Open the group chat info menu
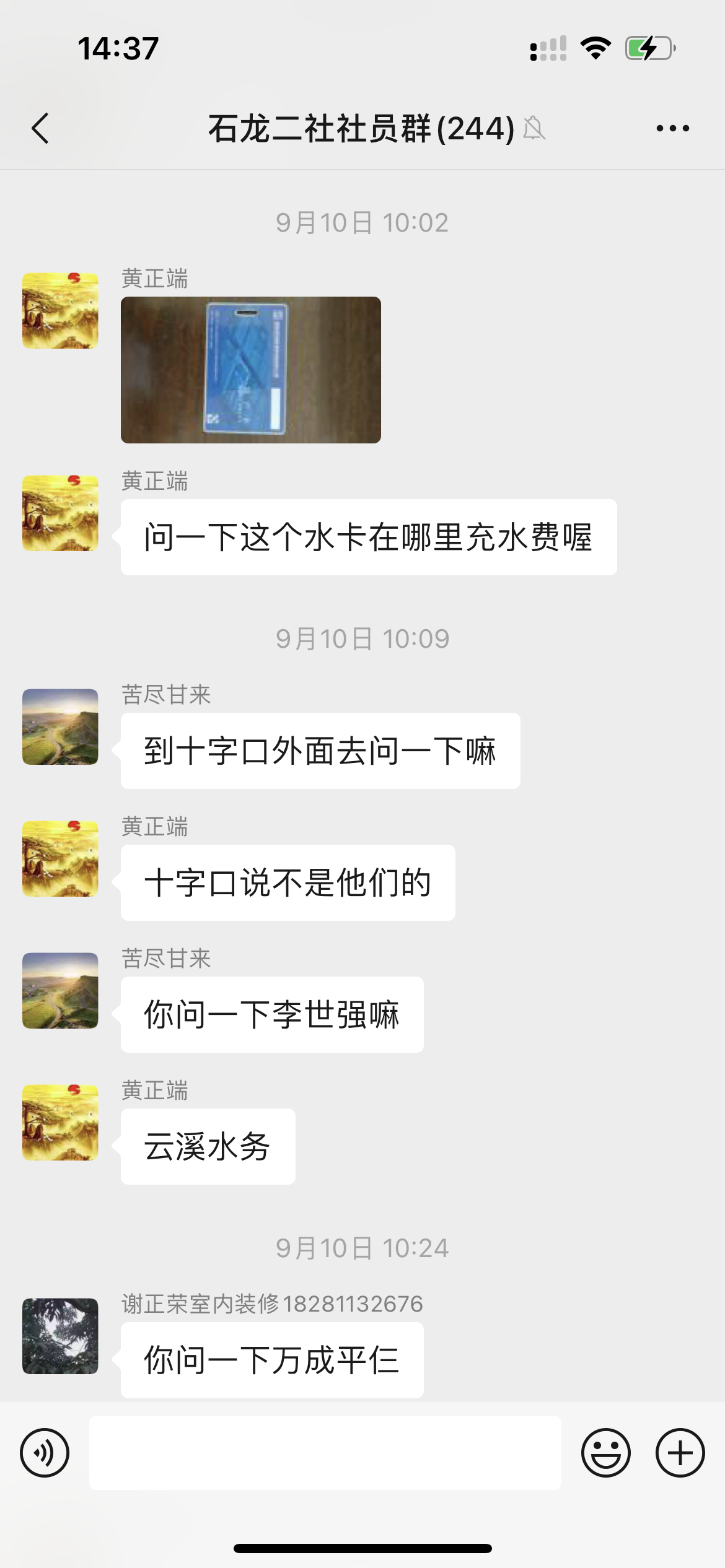Image resolution: width=725 pixels, height=1568 pixels. tap(672, 128)
